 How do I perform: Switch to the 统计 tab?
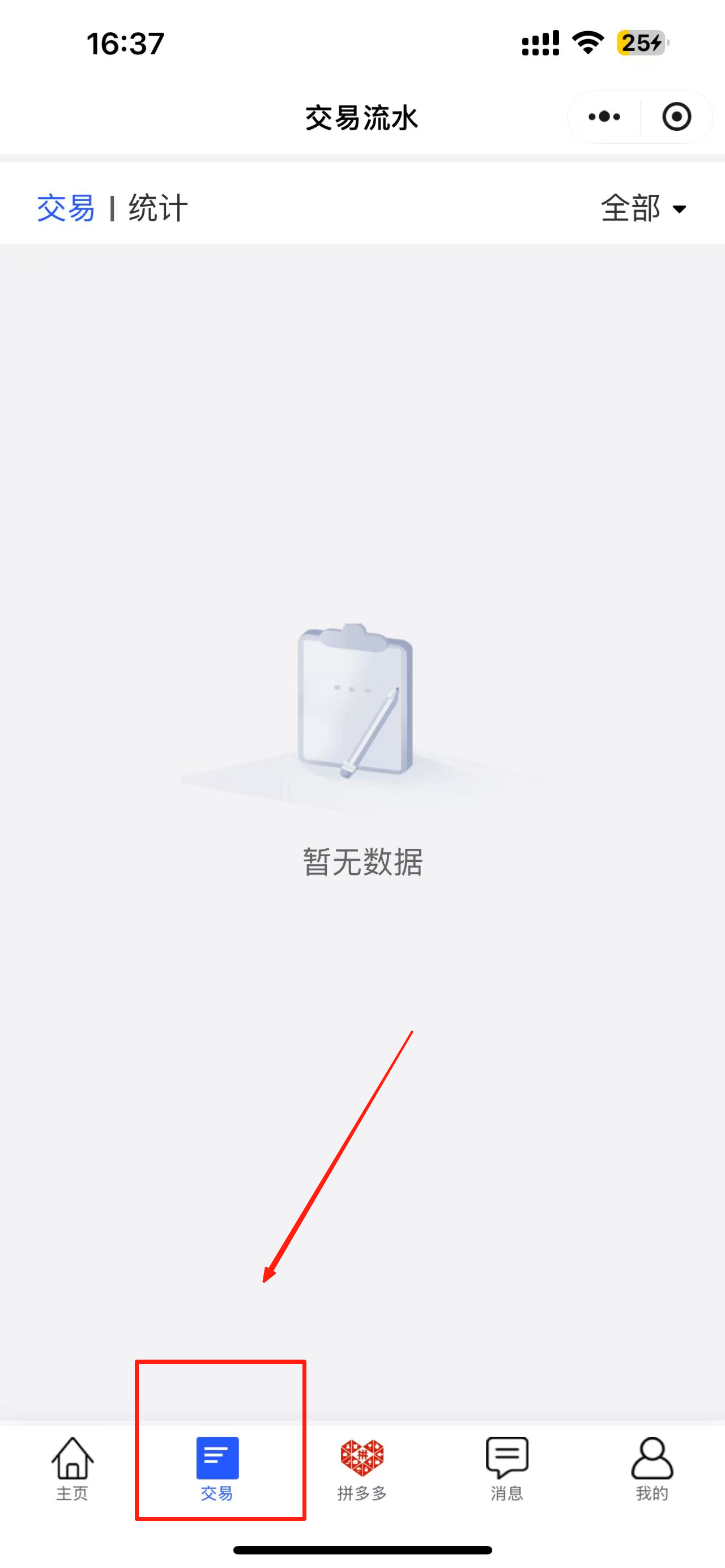(157, 208)
